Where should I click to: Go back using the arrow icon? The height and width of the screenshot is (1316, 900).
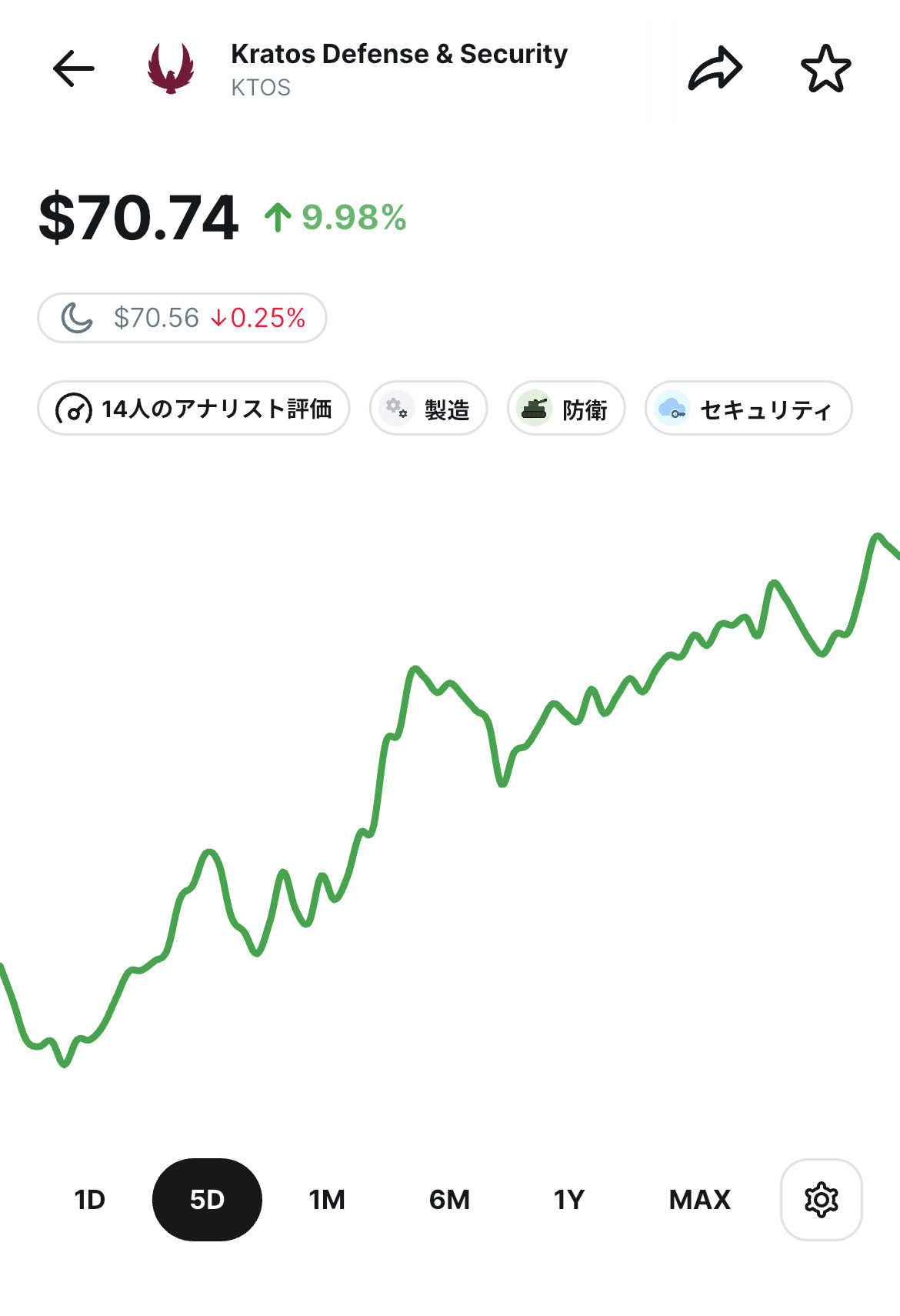click(x=74, y=68)
